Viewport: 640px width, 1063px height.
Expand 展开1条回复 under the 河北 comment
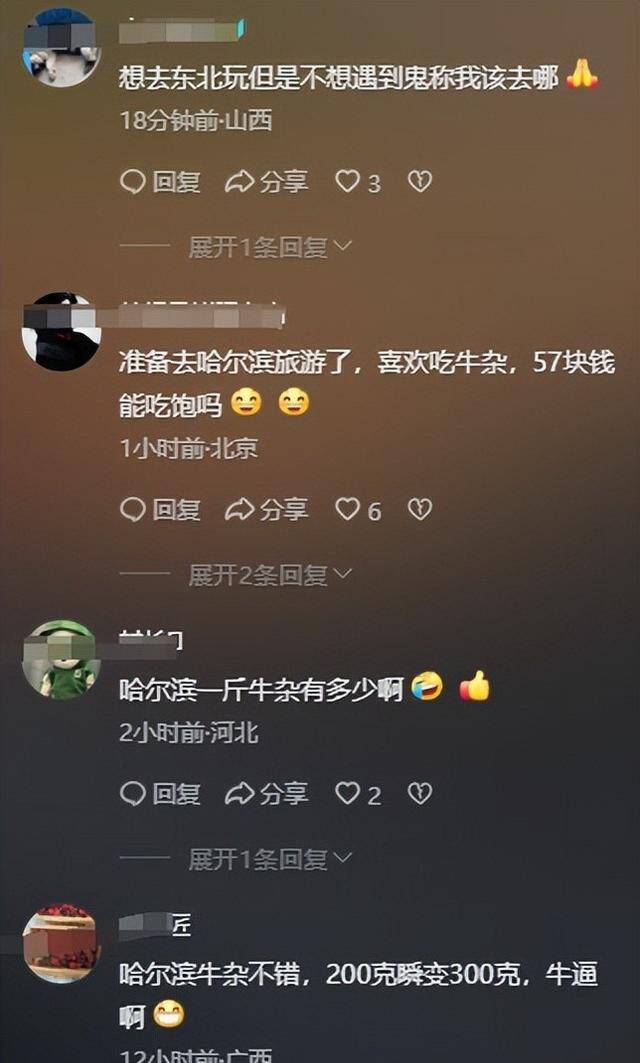[x=269, y=858]
